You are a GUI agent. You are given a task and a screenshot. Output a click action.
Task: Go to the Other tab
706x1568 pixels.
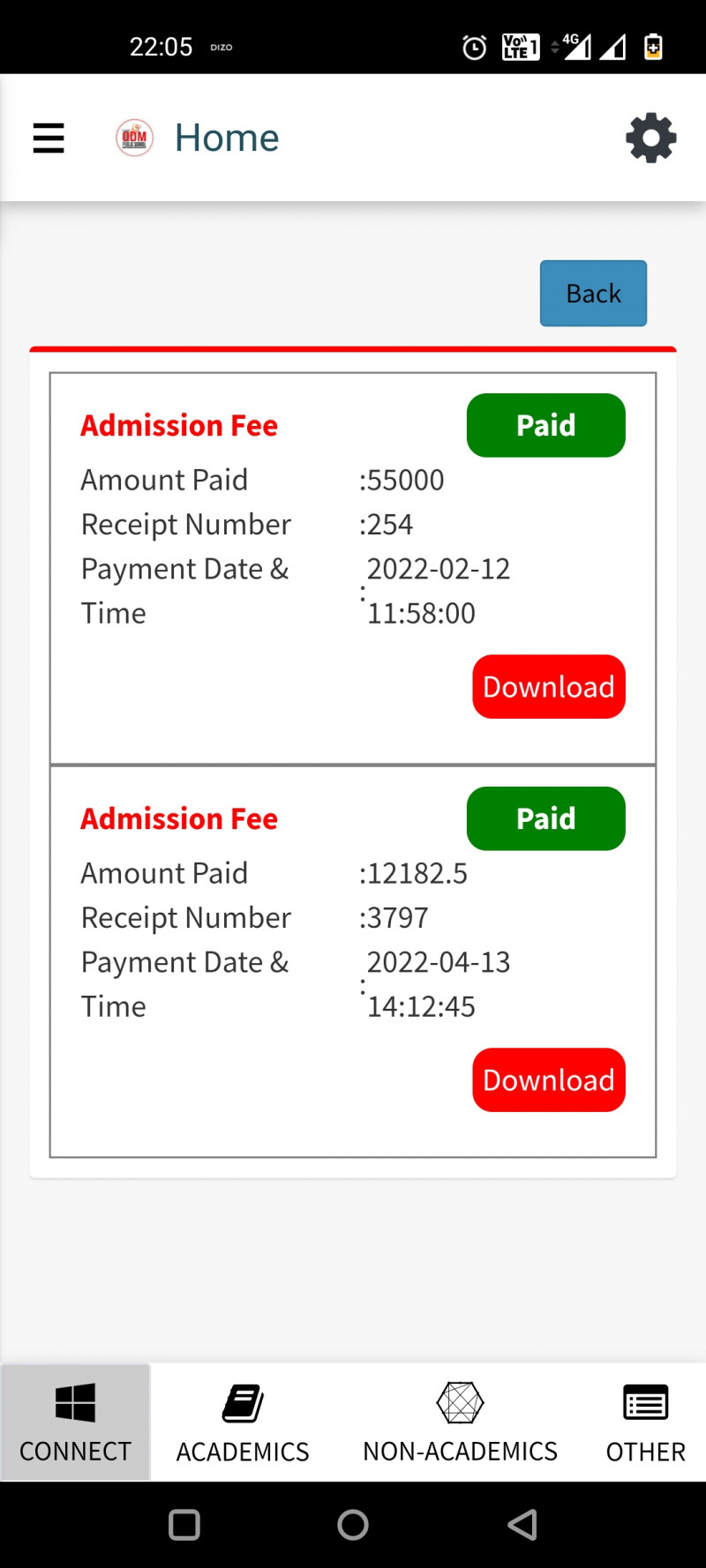645,1422
